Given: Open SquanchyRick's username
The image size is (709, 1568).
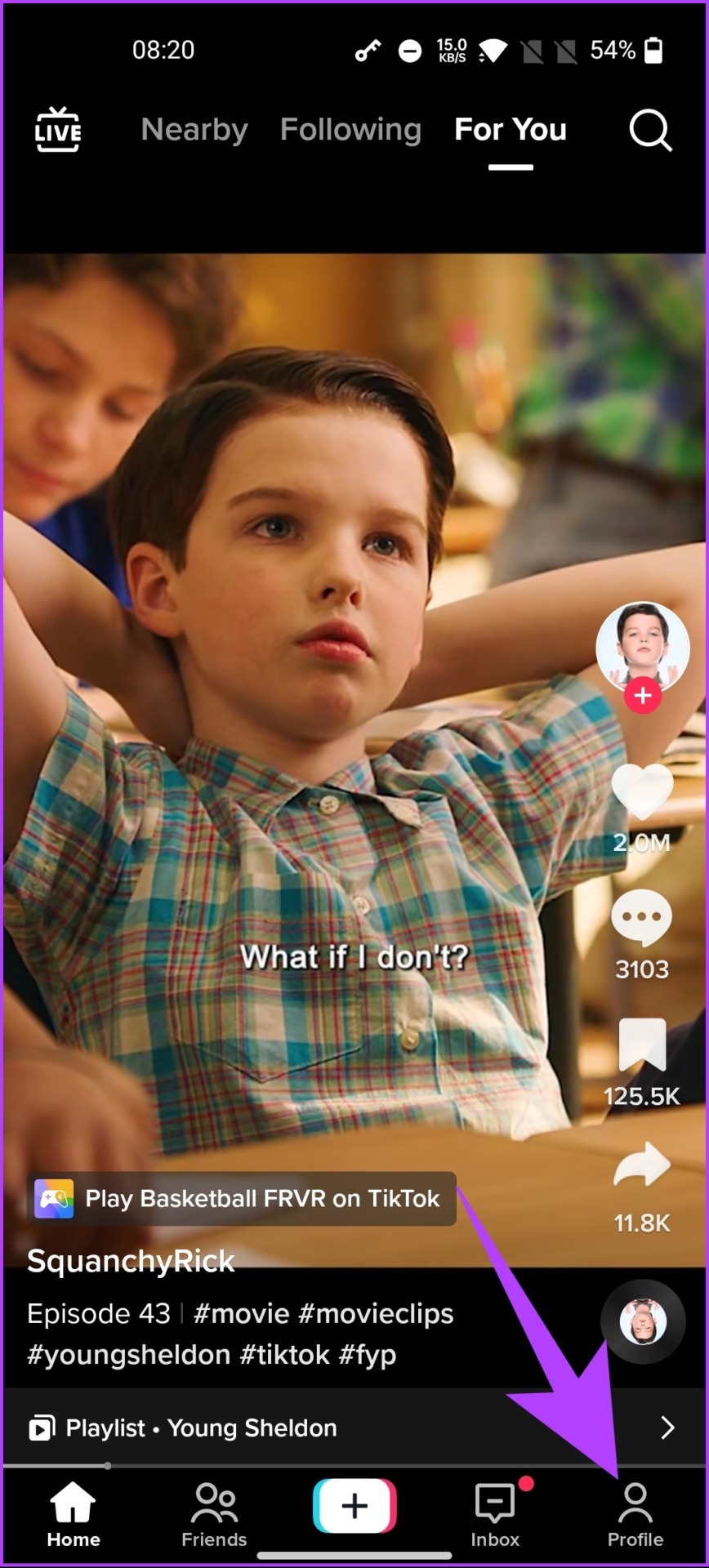Looking at the screenshot, I should coord(131,1262).
